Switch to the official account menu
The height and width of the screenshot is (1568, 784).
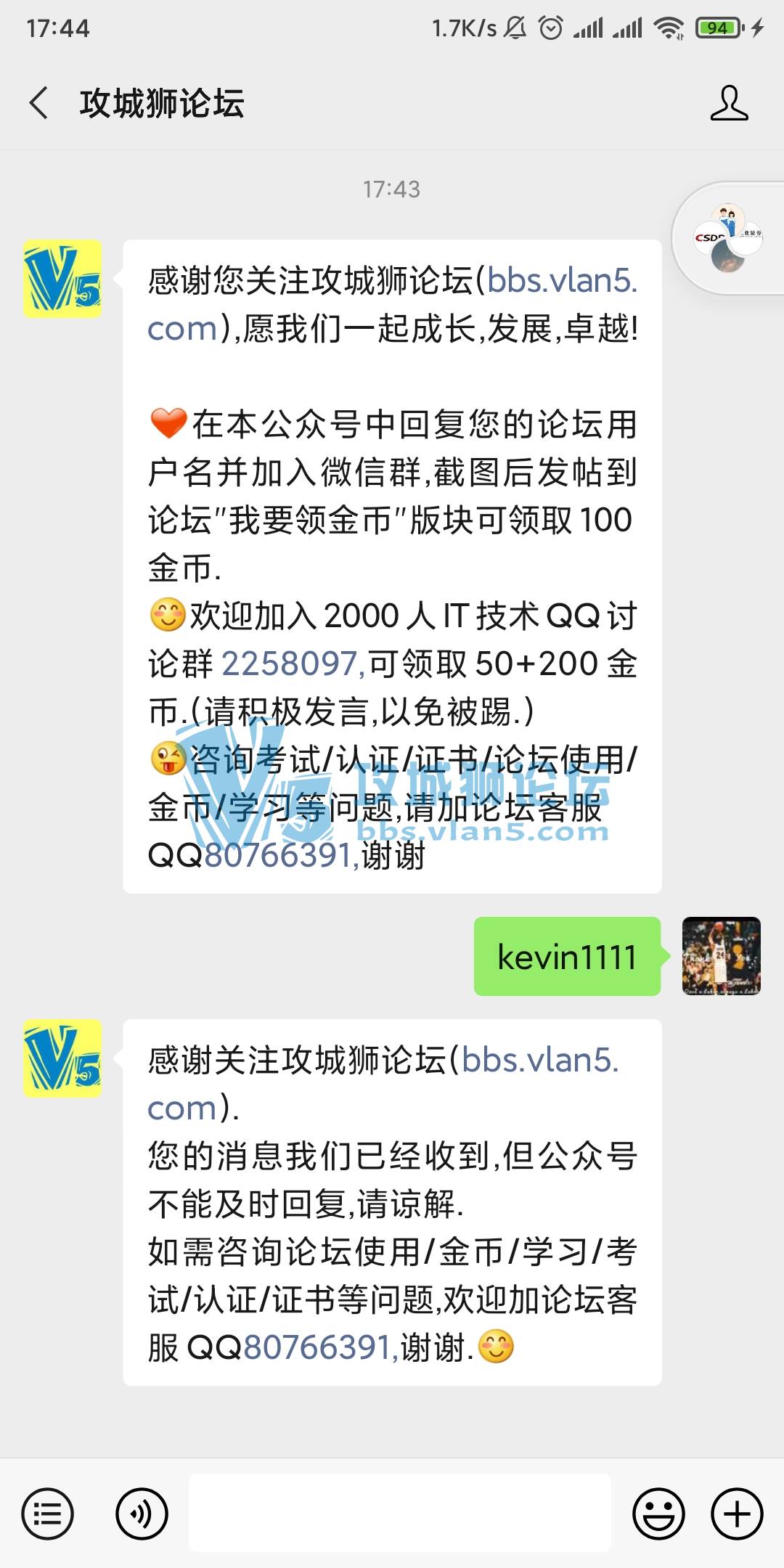[x=48, y=1514]
